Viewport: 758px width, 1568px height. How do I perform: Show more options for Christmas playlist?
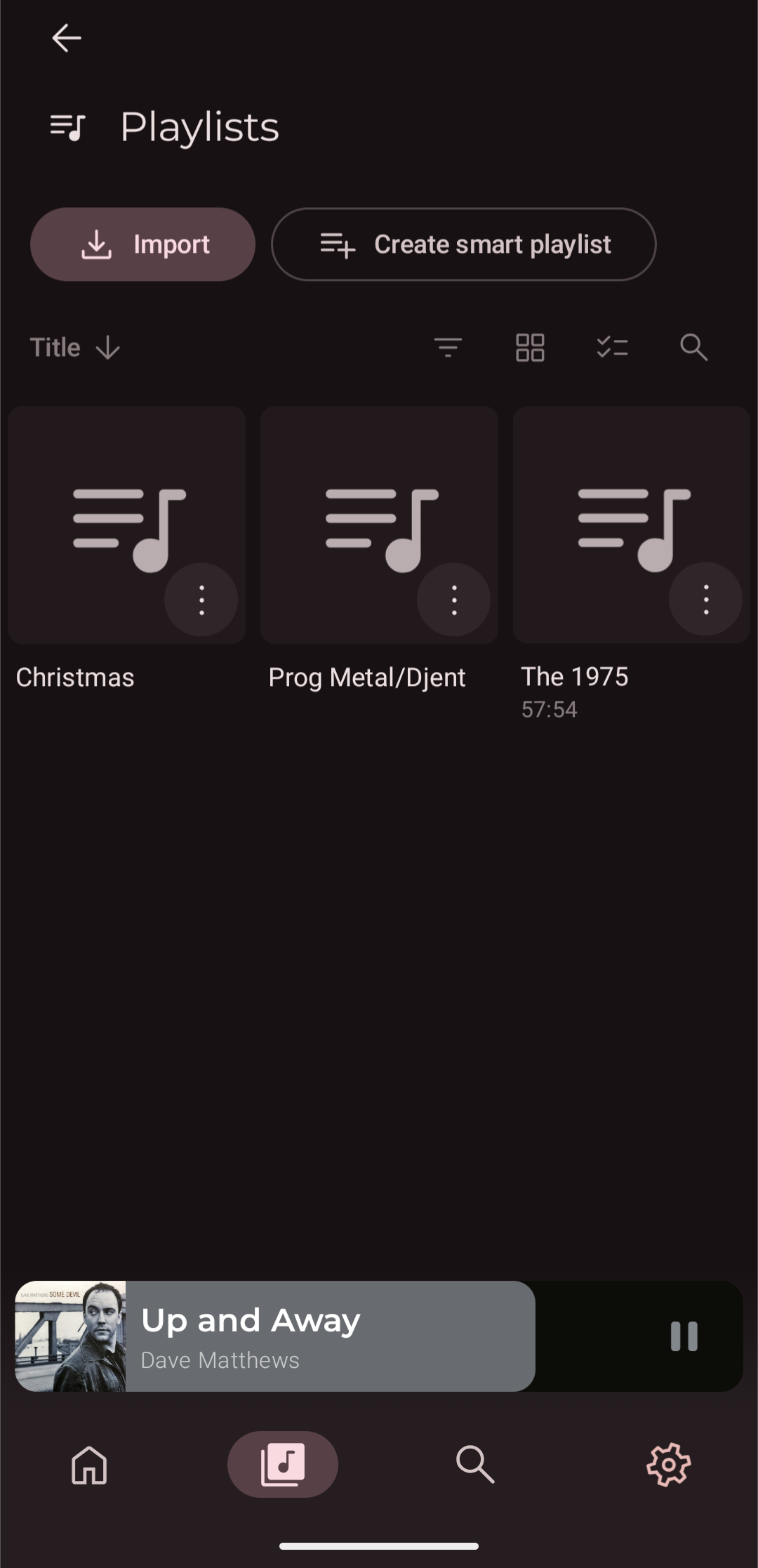pyautogui.click(x=201, y=600)
